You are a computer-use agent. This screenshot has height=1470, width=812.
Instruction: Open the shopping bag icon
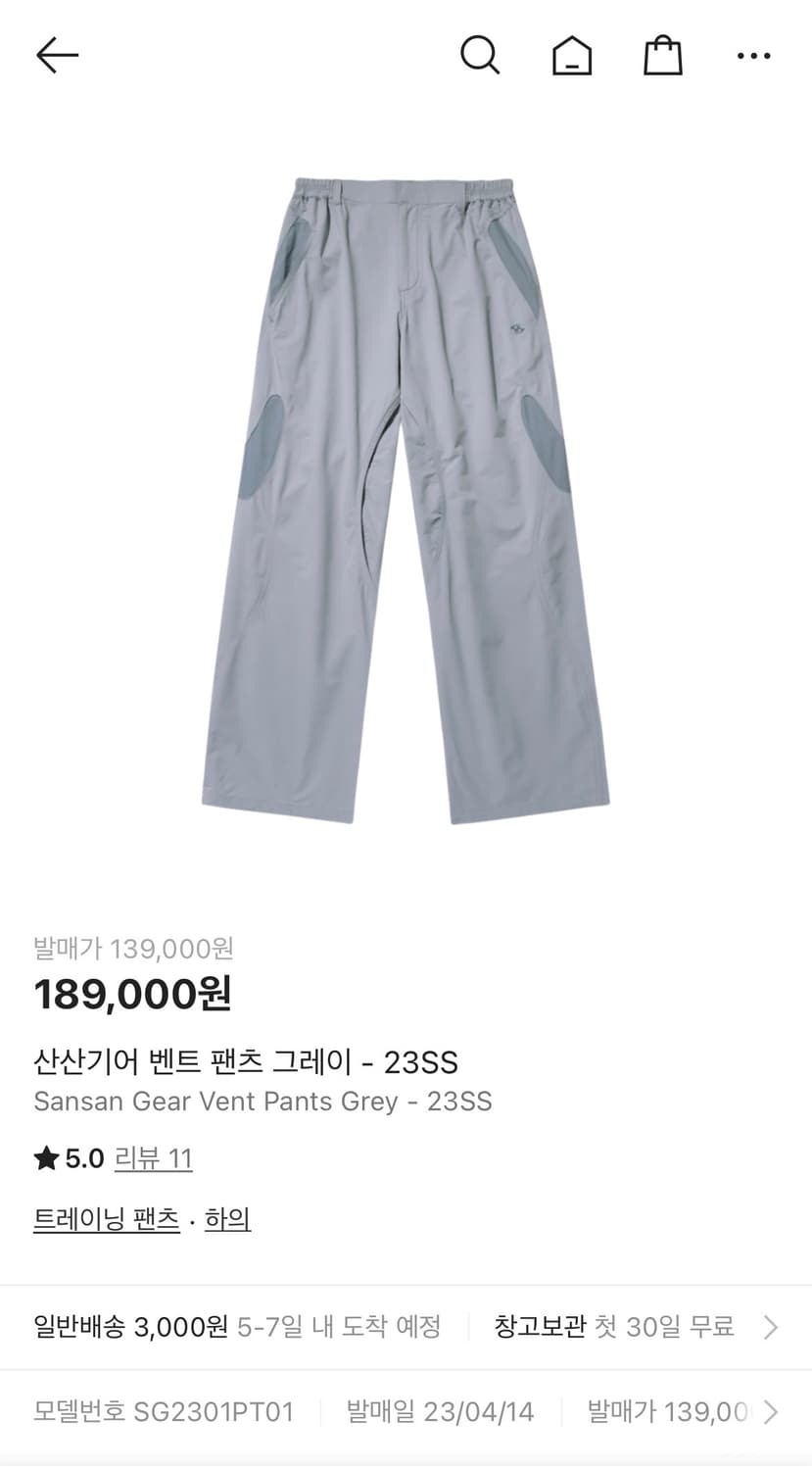point(664,55)
